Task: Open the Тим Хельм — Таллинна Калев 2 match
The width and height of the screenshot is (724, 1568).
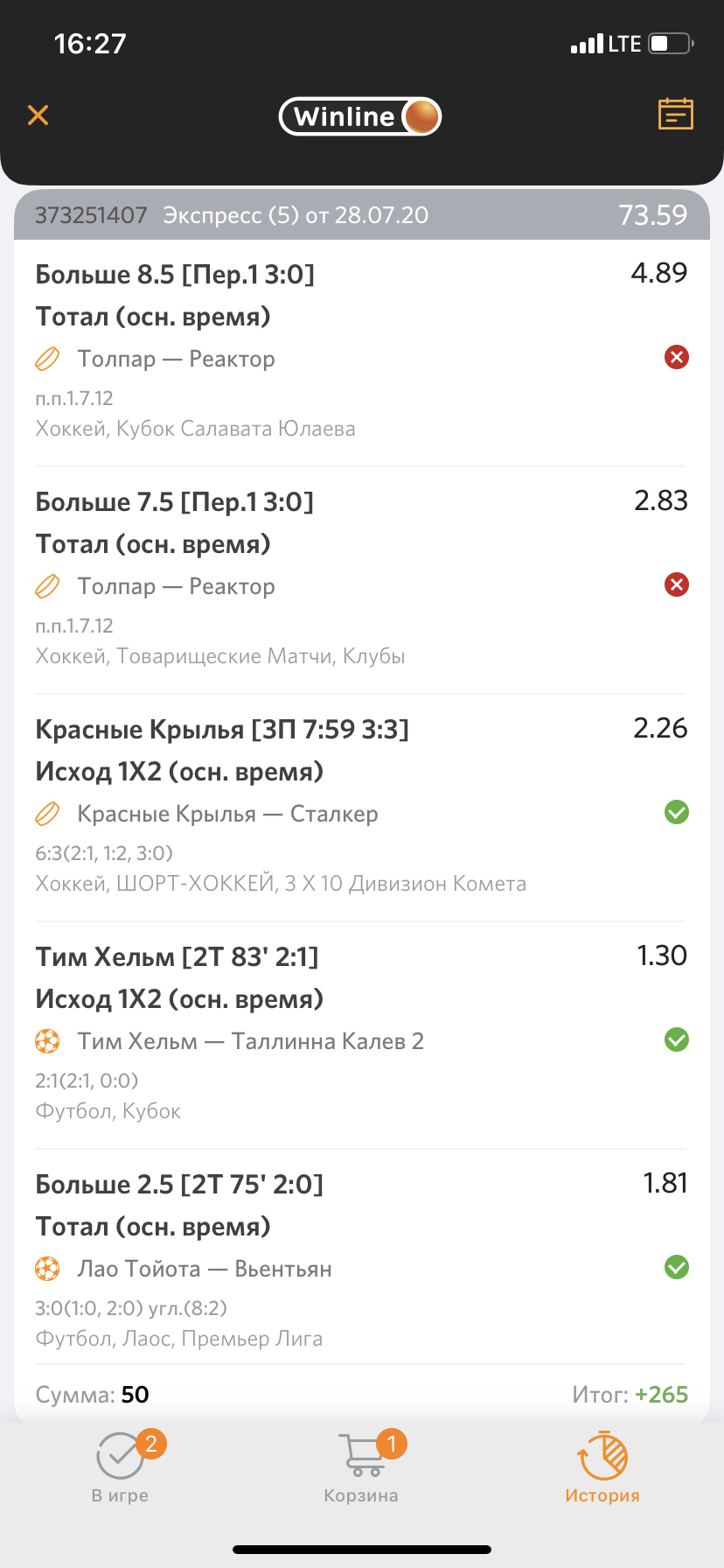Action: click(250, 1041)
